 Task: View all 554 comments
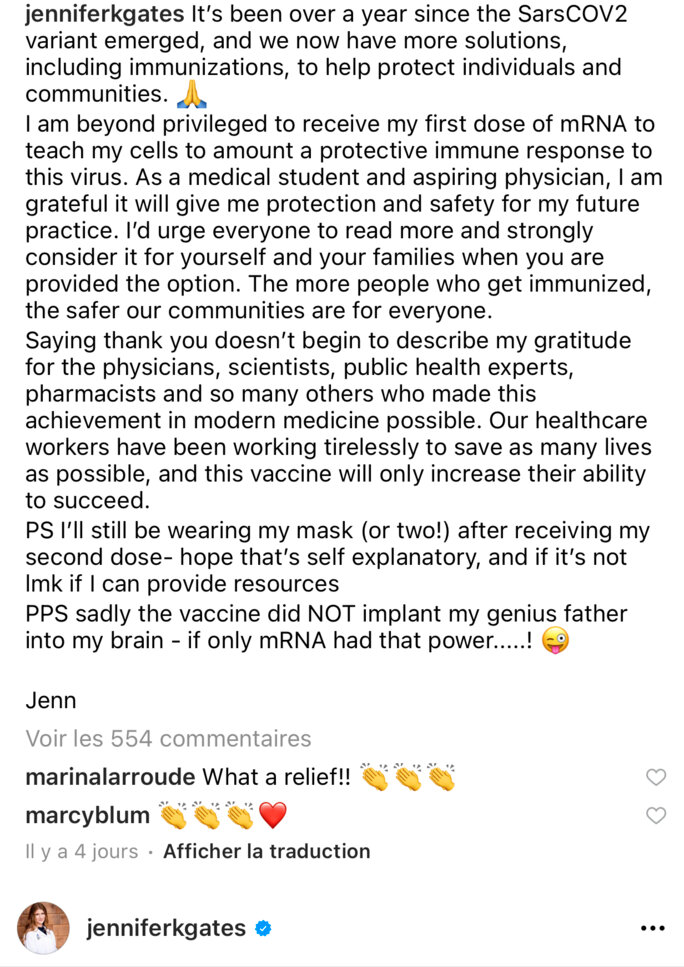click(168, 739)
